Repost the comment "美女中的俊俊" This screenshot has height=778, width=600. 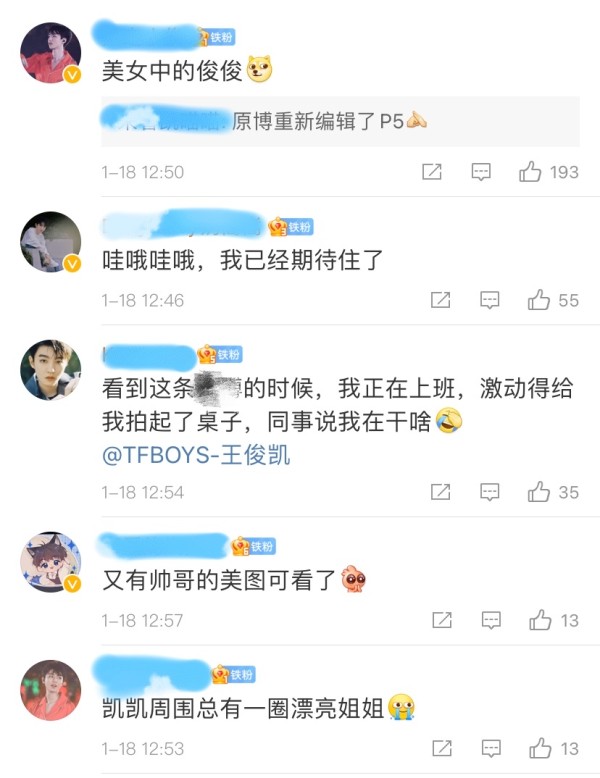(x=432, y=172)
